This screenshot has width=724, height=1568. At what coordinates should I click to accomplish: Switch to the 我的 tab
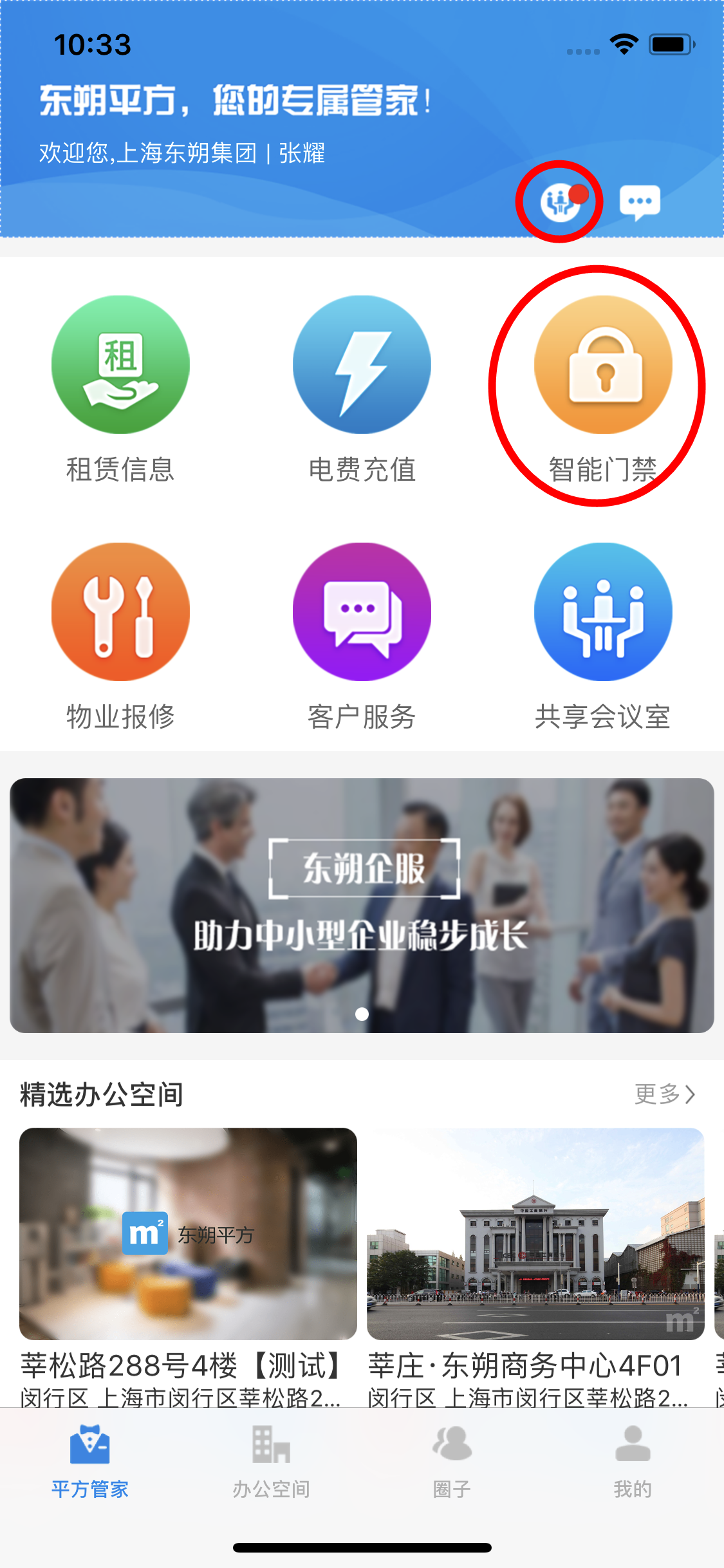click(x=633, y=1461)
